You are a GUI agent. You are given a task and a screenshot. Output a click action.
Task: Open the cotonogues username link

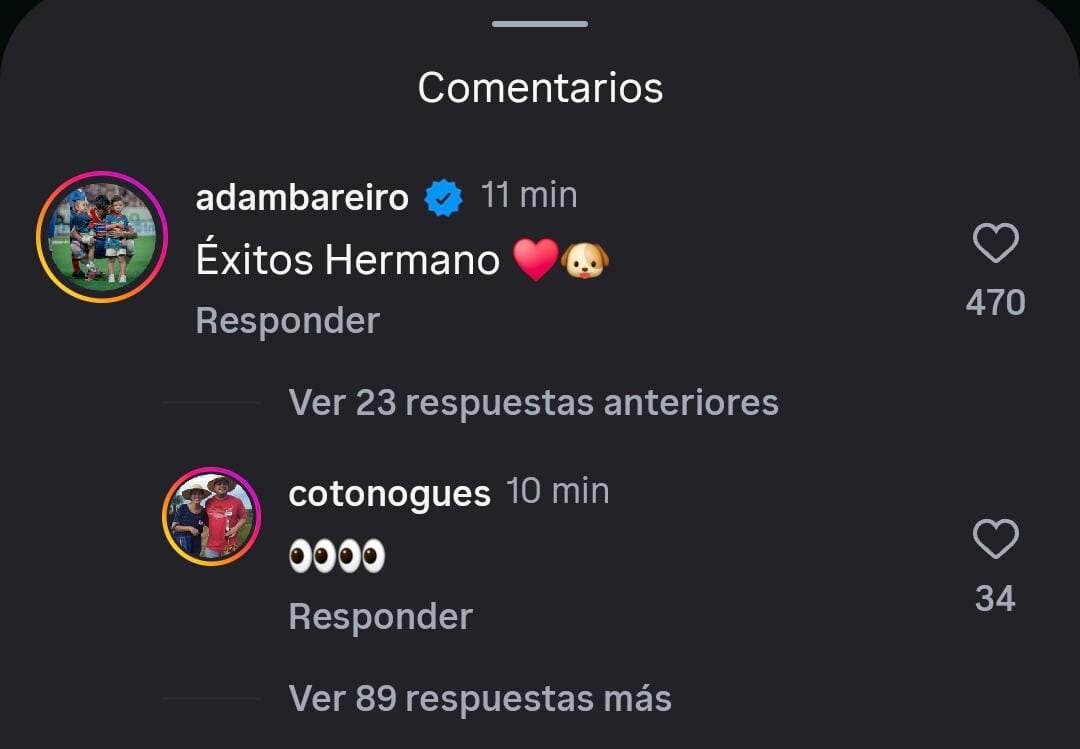(x=389, y=493)
